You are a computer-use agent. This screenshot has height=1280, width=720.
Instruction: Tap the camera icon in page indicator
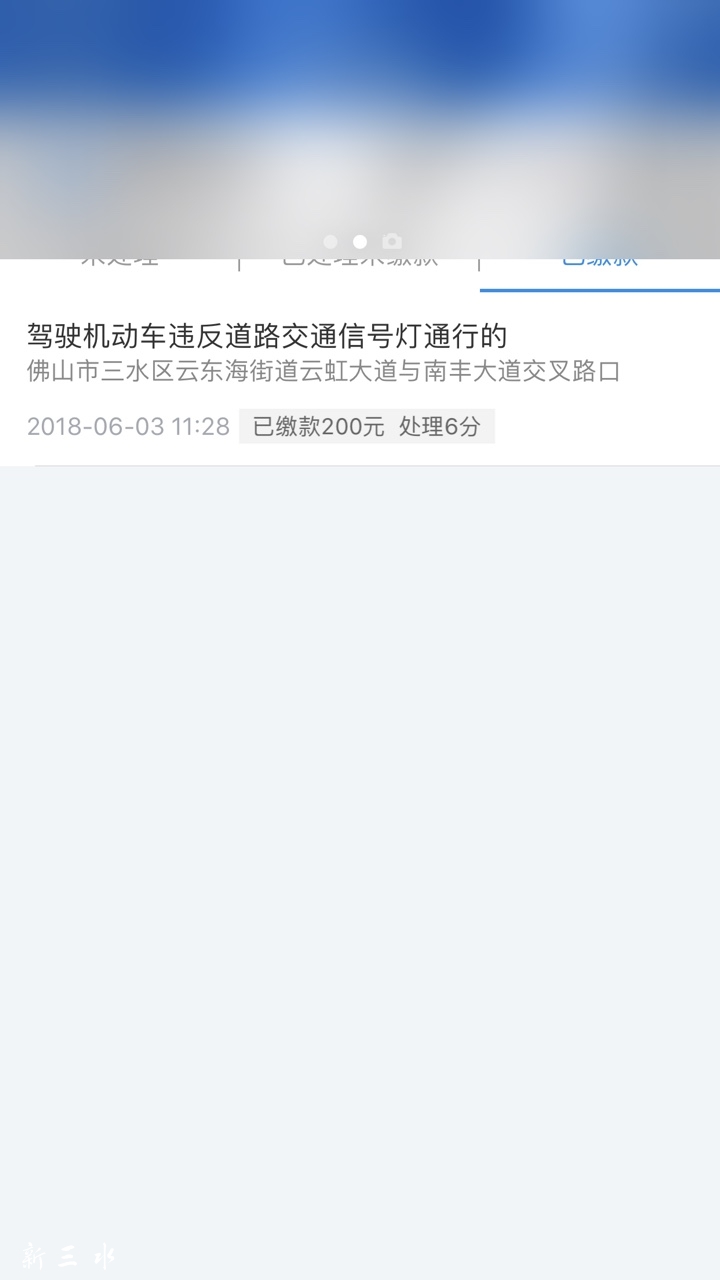click(x=392, y=241)
